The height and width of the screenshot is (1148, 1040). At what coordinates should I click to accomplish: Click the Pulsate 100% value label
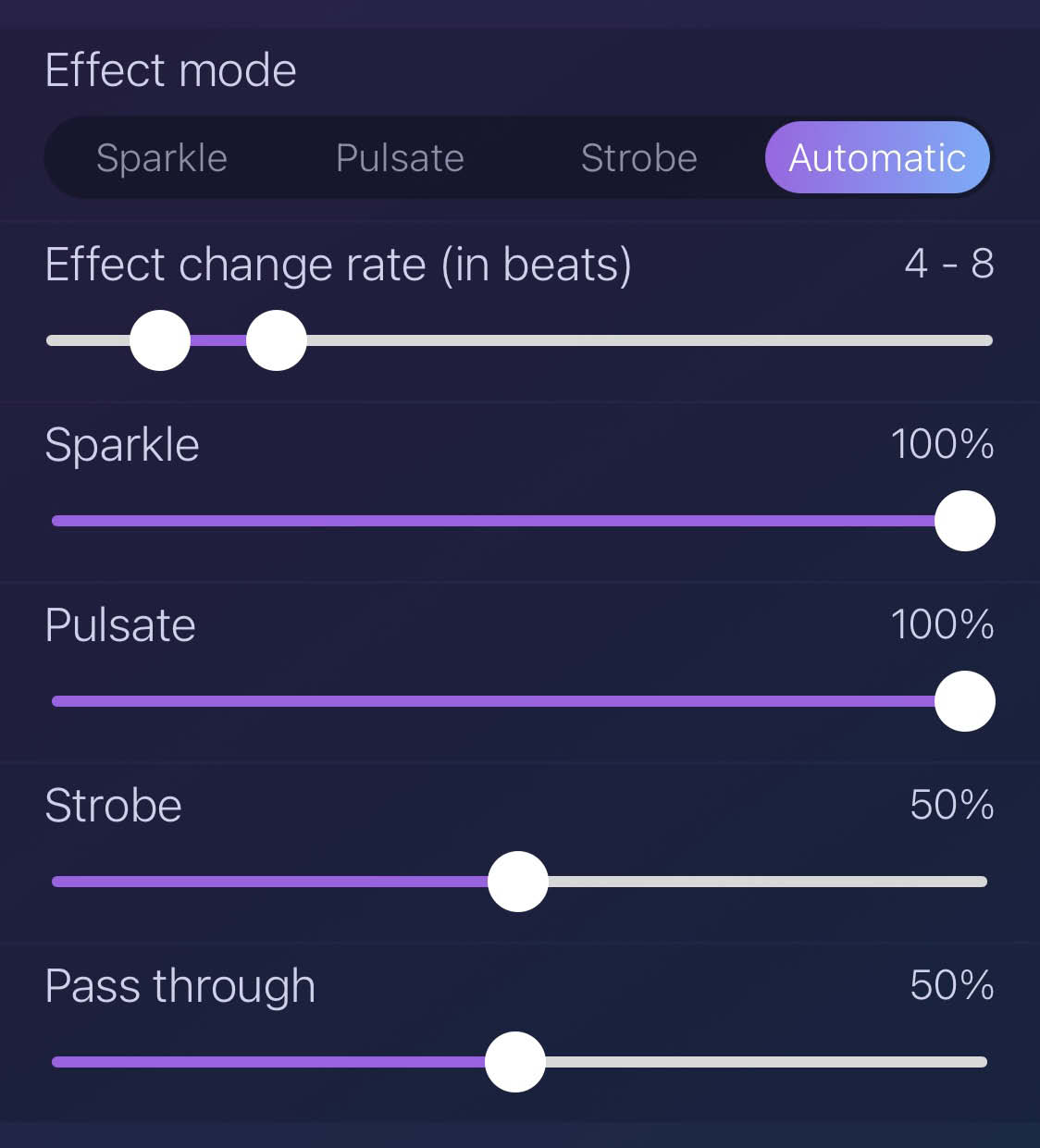pyautogui.click(x=943, y=625)
